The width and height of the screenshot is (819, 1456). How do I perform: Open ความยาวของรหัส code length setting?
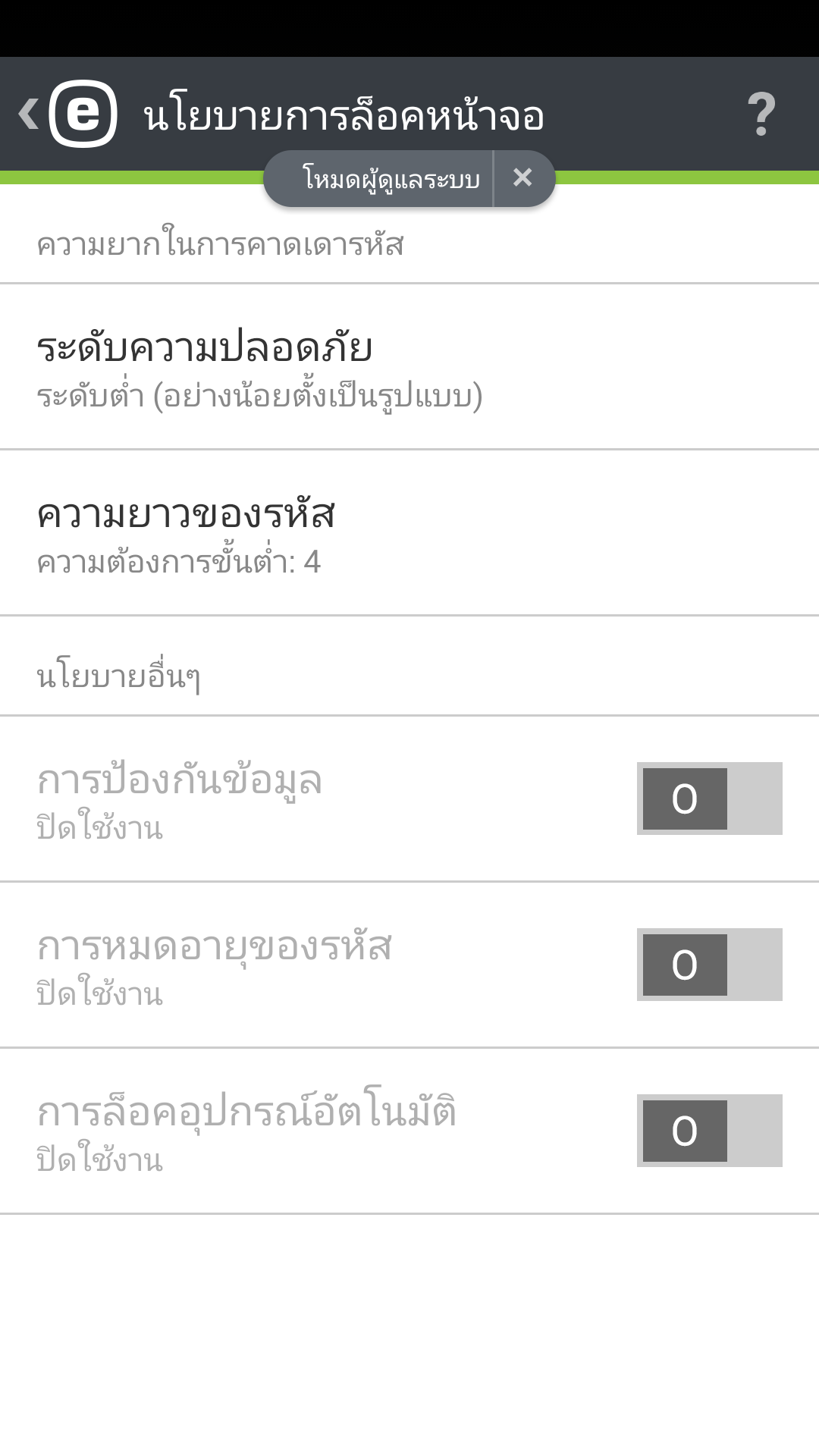click(409, 533)
